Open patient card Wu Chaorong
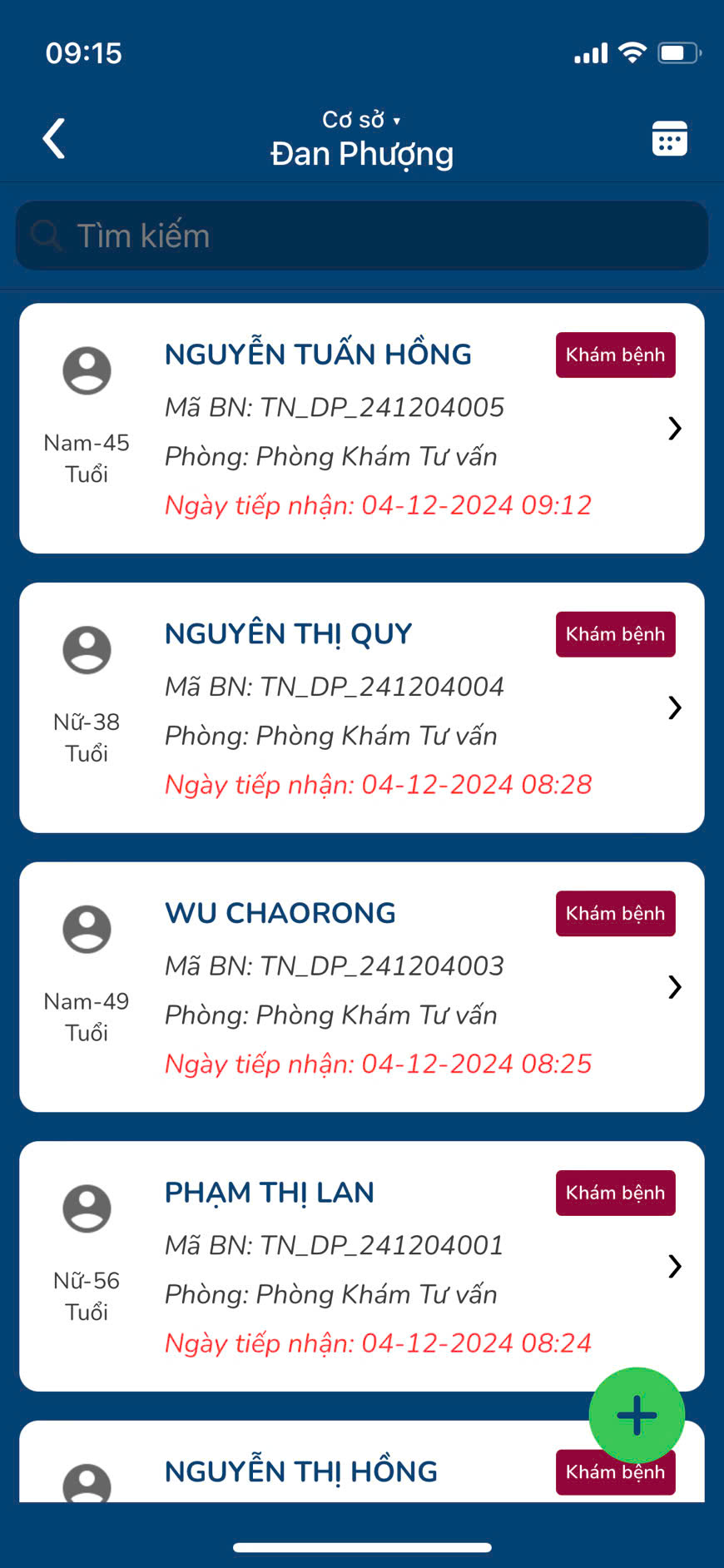Viewport: 724px width, 1568px height. pos(362,987)
